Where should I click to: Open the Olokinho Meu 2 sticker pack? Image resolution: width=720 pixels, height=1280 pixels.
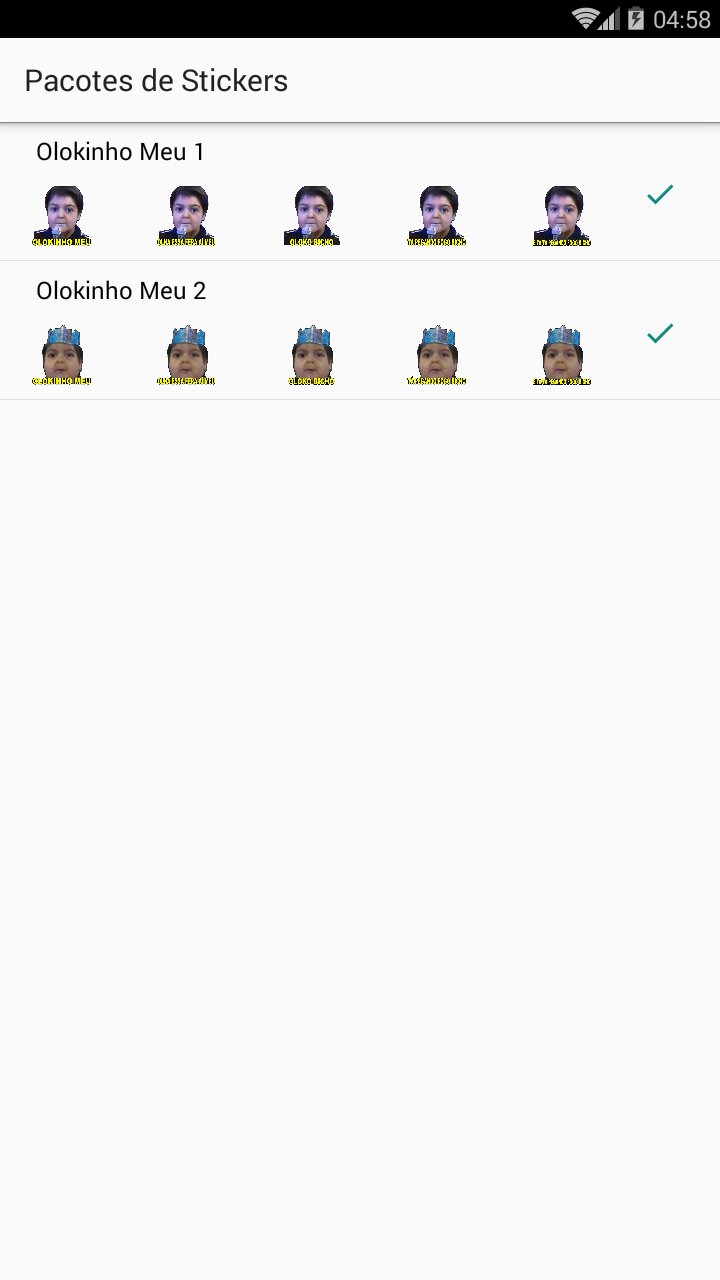[121, 291]
